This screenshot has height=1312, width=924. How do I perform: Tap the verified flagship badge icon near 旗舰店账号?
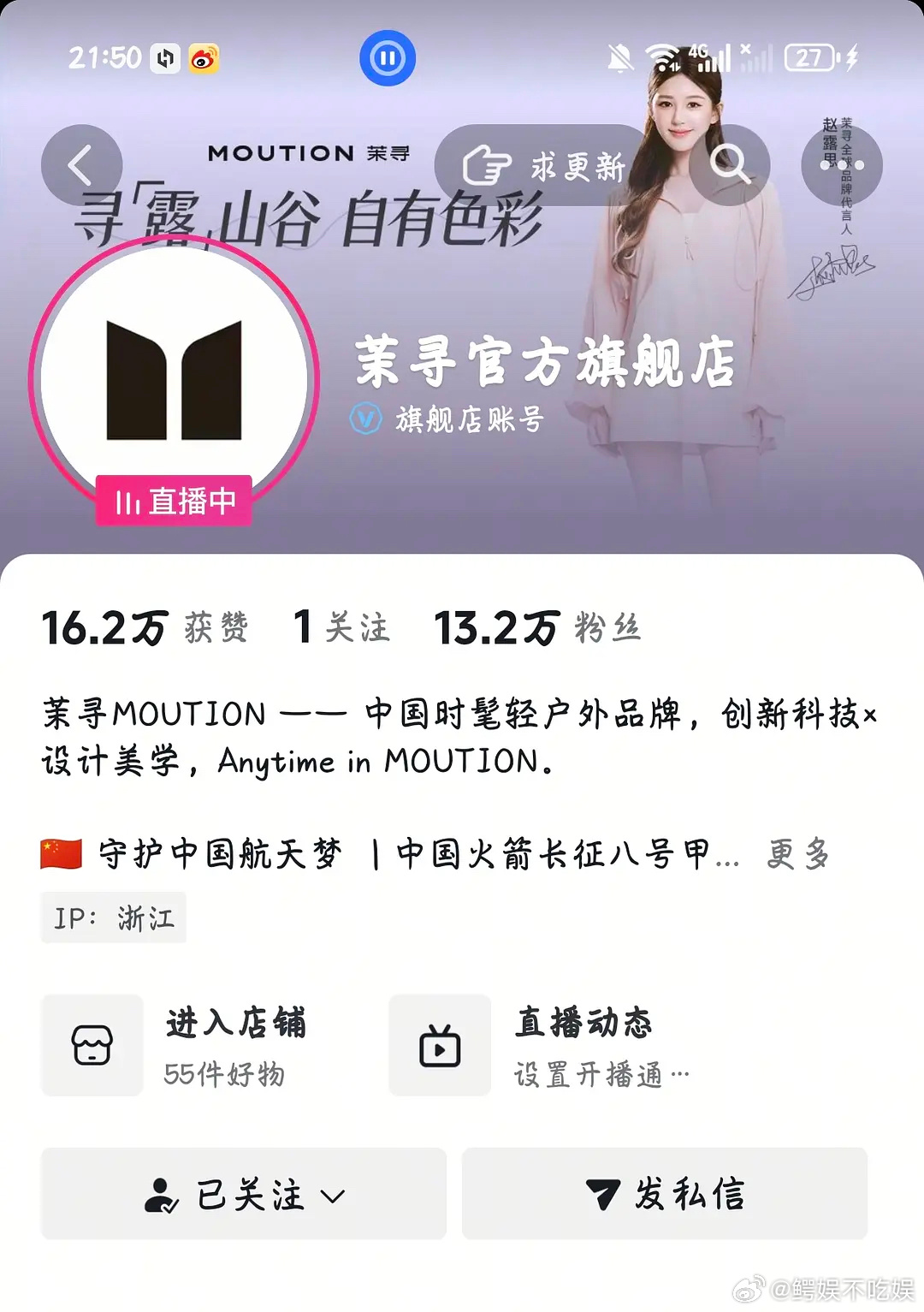pos(366,420)
